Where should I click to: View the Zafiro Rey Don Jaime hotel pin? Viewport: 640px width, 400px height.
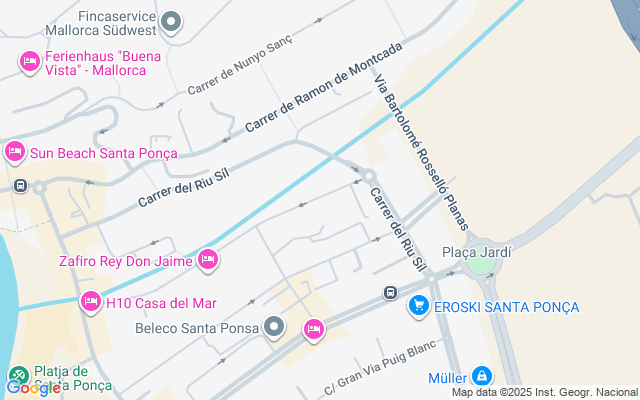click(x=208, y=260)
